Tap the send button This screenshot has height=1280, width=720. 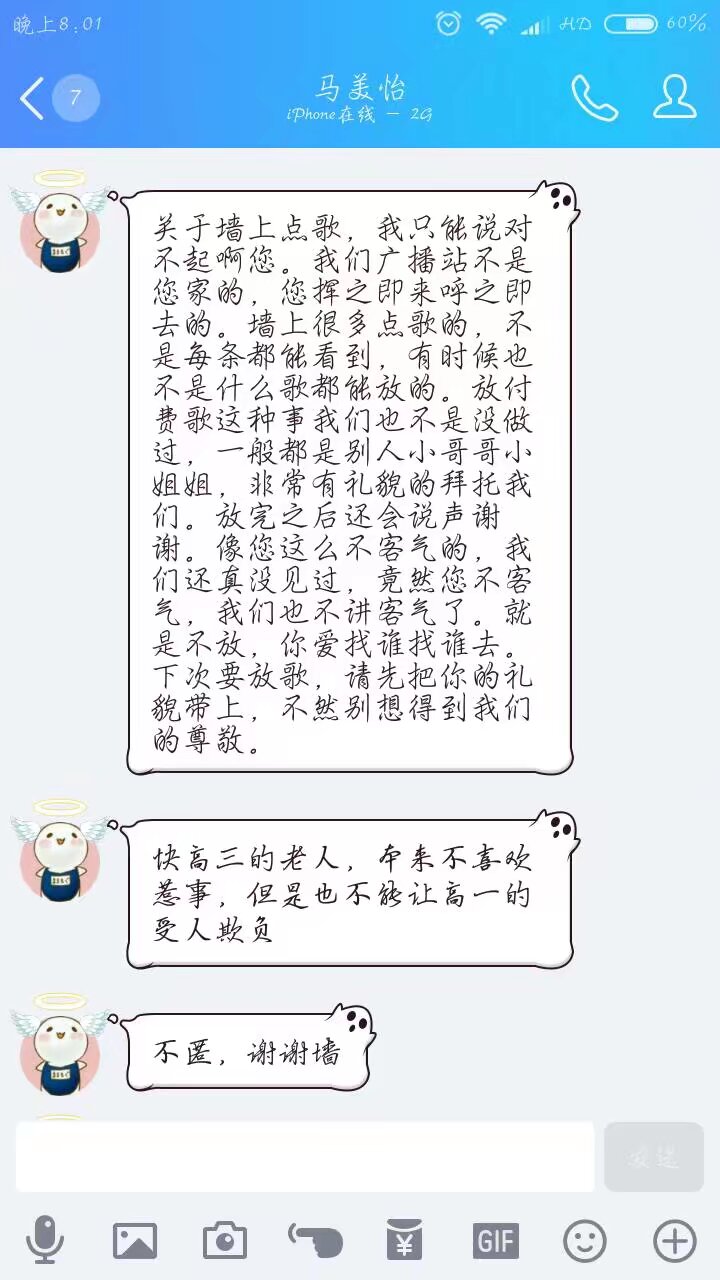(x=654, y=1157)
